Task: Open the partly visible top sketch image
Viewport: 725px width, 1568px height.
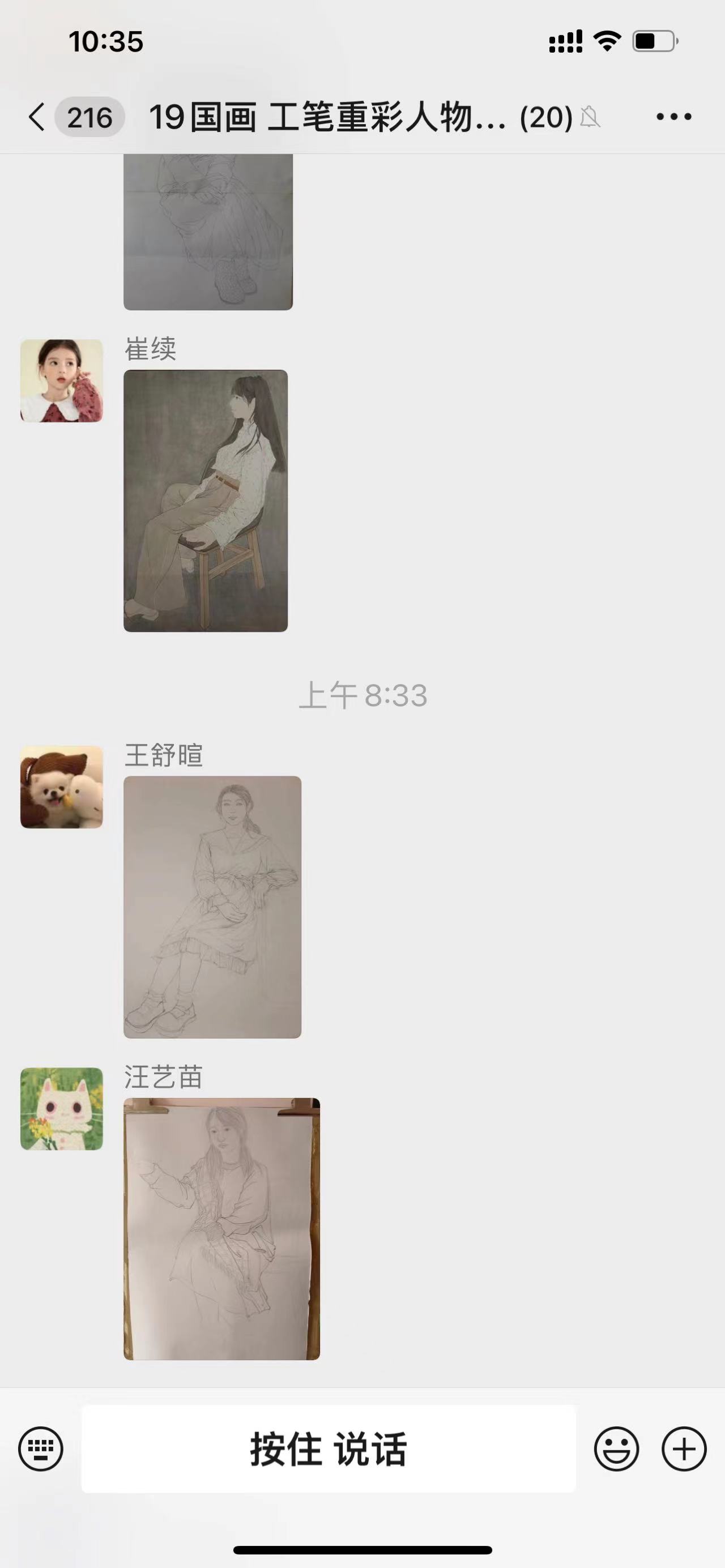Action: [x=208, y=231]
